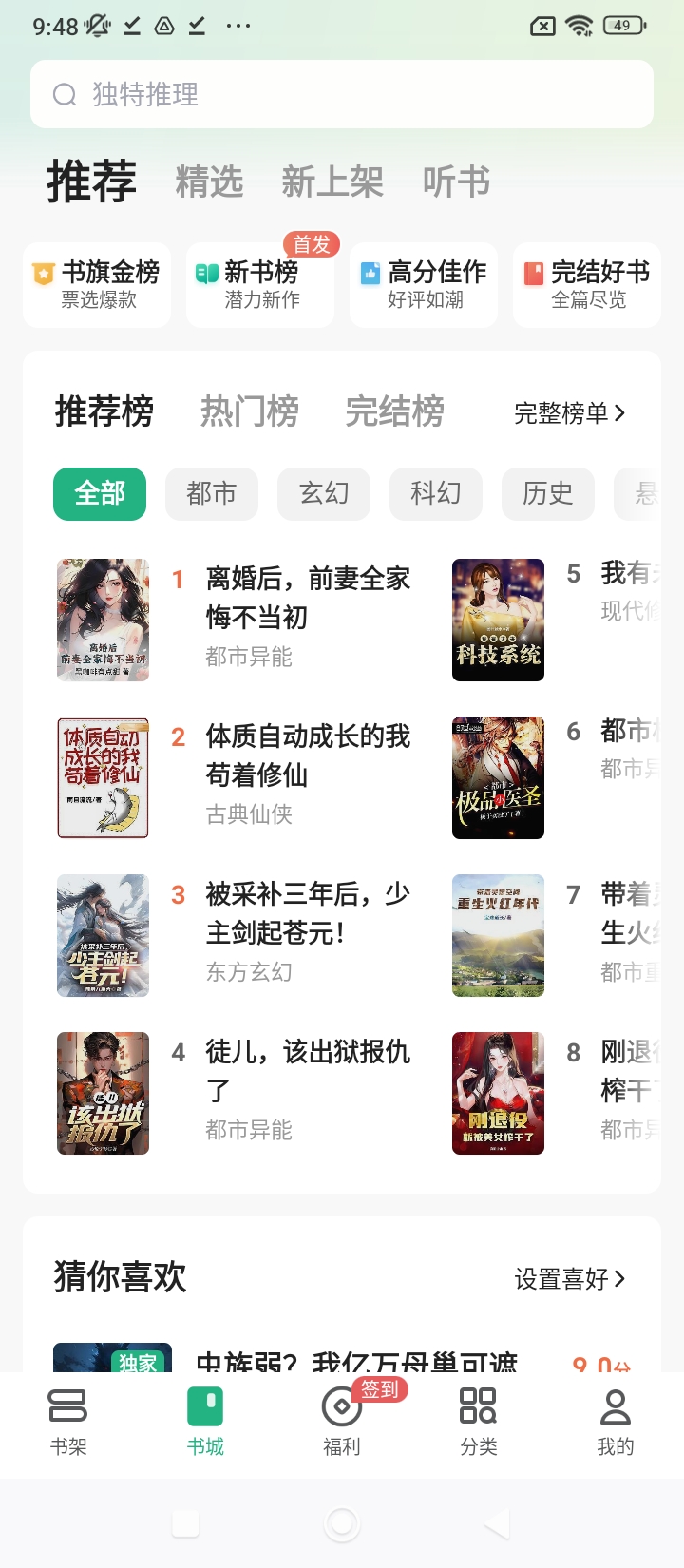Open the search box showing 独特推理

[x=342, y=94]
